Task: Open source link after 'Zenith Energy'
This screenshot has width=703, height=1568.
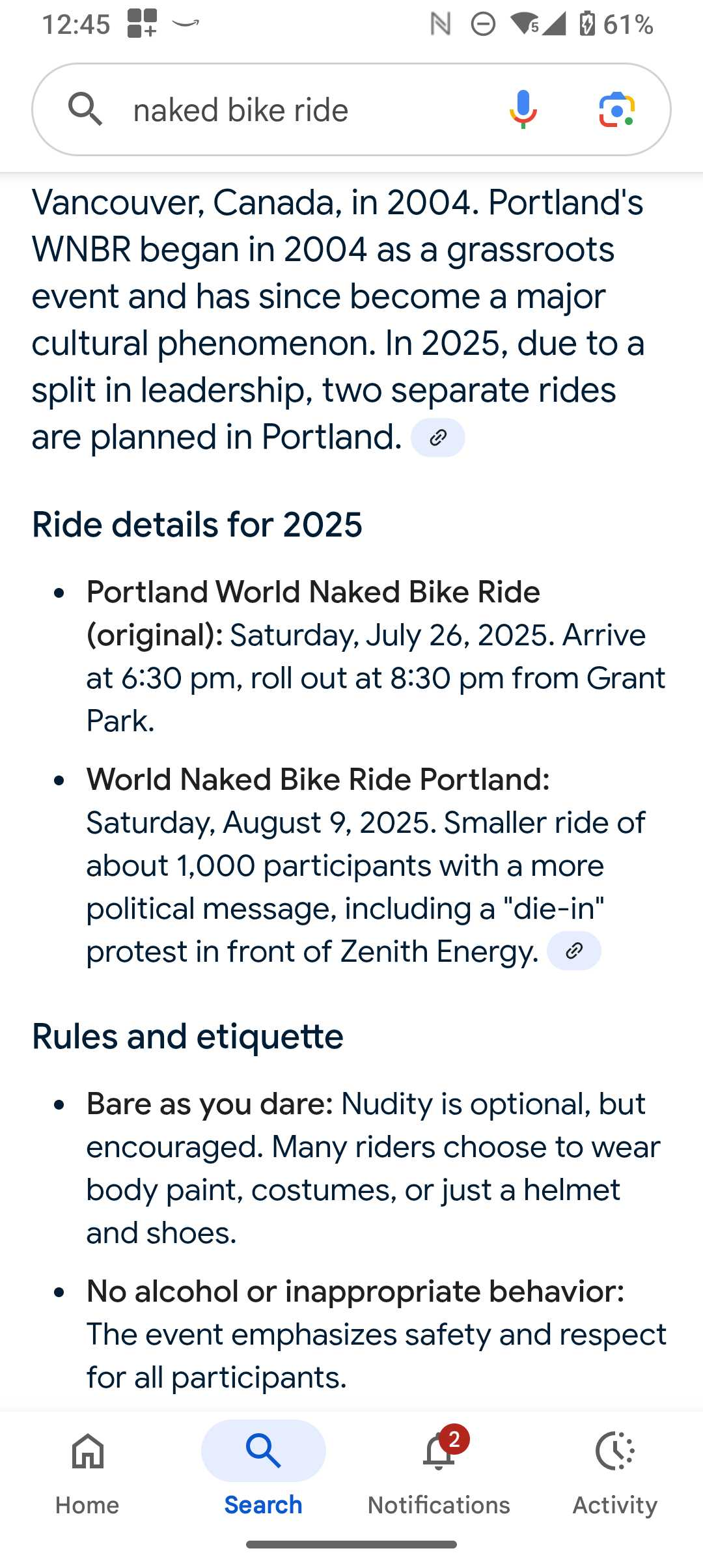Action: (573, 951)
